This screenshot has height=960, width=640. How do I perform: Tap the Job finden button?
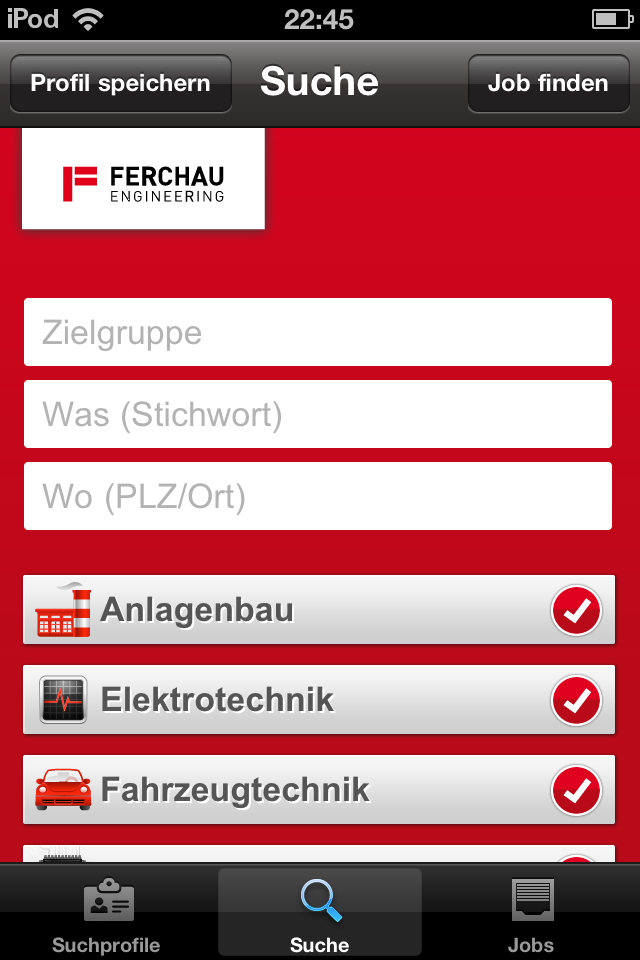(547, 83)
